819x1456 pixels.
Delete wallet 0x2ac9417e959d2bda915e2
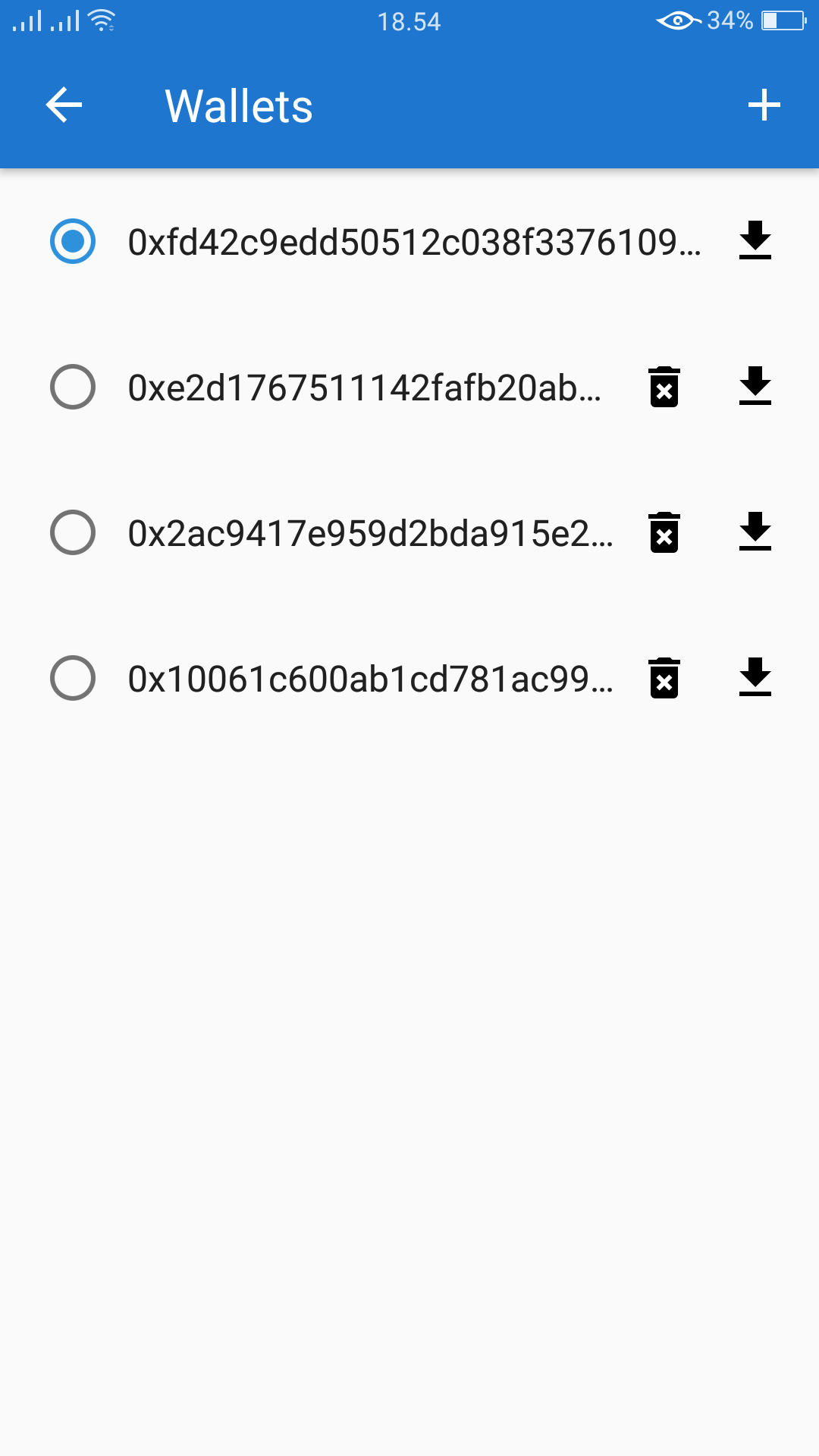pyautogui.click(x=664, y=532)
